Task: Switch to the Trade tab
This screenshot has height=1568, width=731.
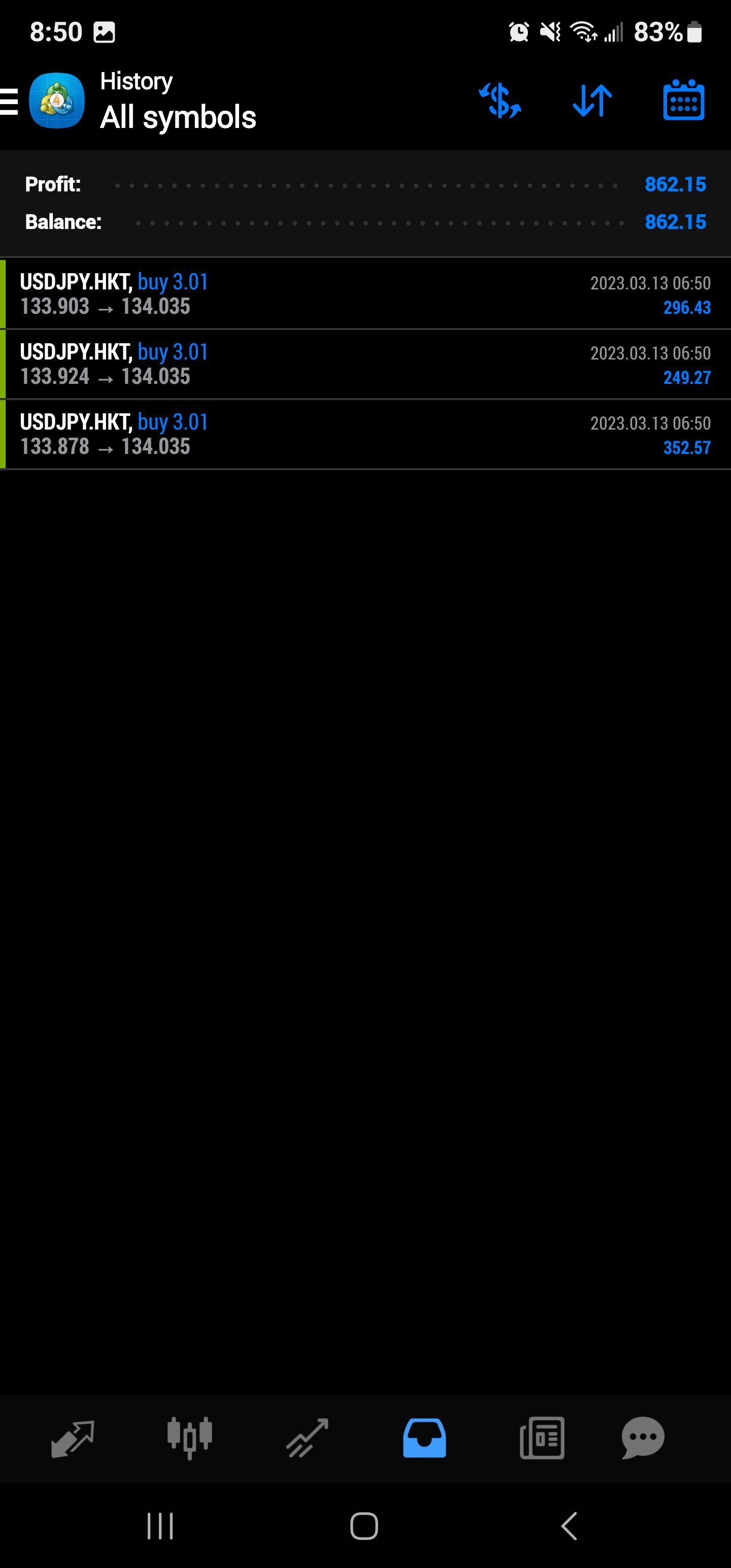Action: coord(307,1439)
